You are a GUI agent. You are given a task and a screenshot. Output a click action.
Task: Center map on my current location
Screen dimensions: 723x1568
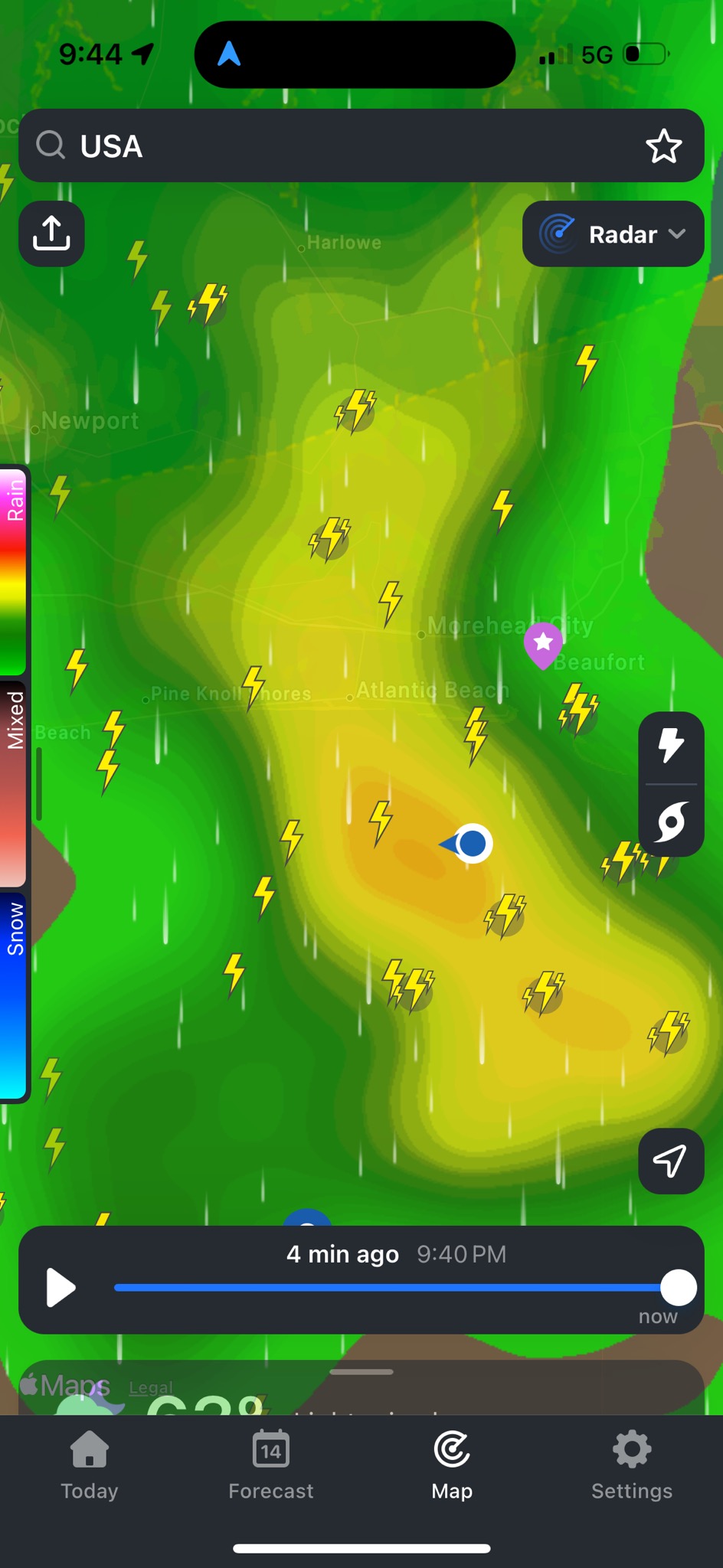pyautogui.click(x=671, y=1161)
